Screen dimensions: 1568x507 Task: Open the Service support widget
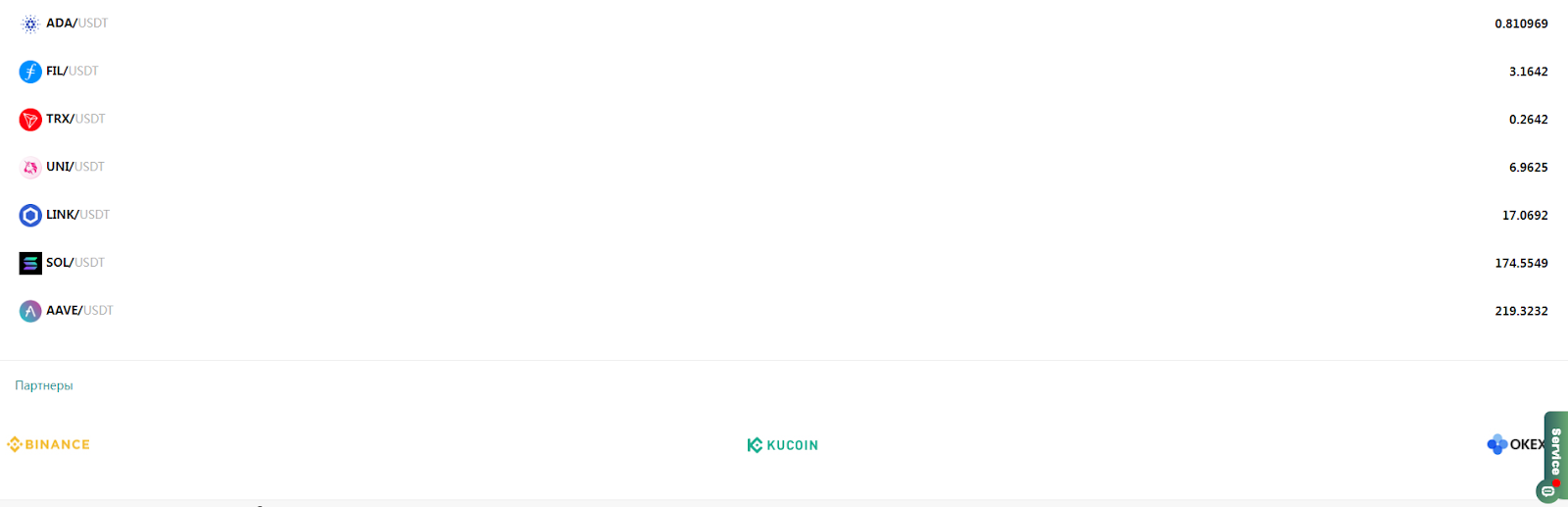pos(1555,451)
